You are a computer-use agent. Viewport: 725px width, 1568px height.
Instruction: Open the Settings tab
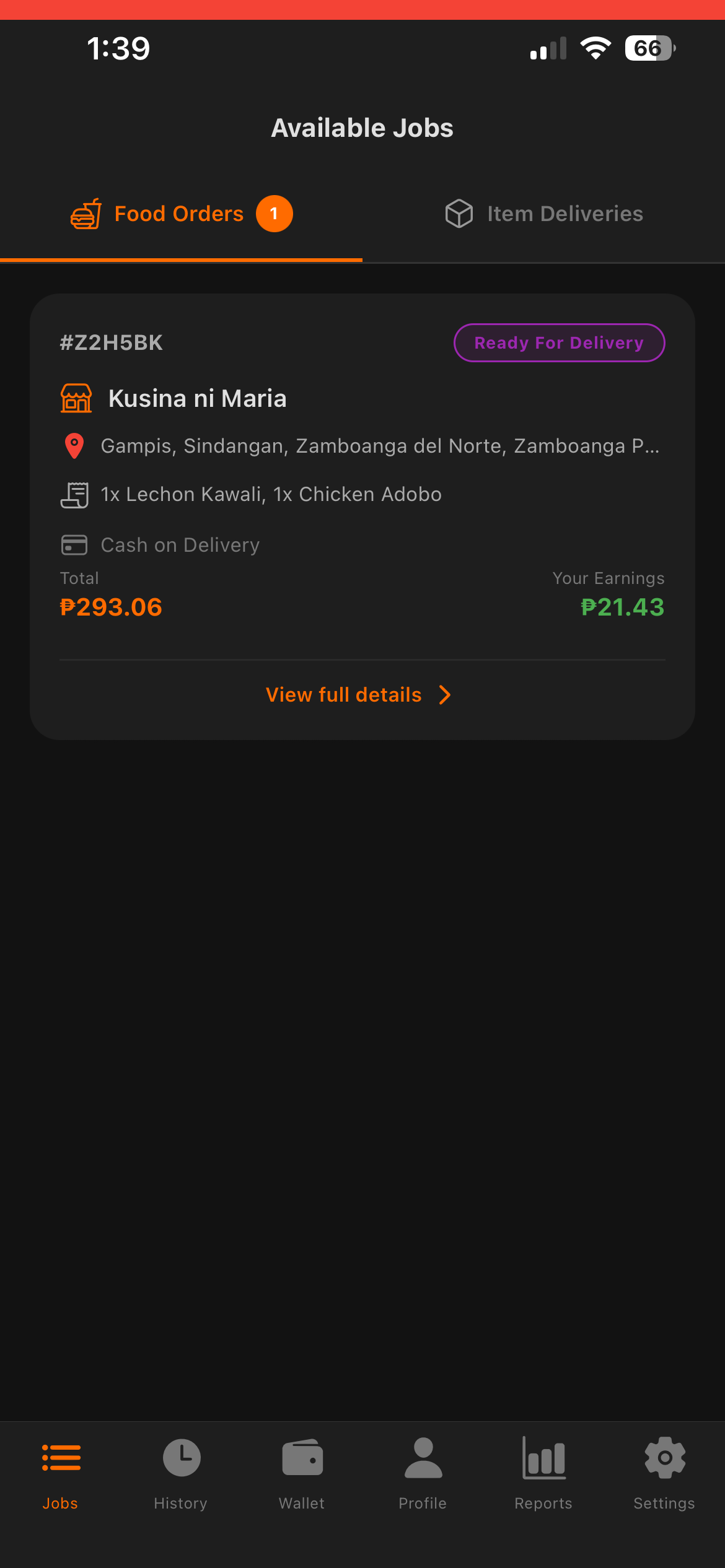(664, 1473)
